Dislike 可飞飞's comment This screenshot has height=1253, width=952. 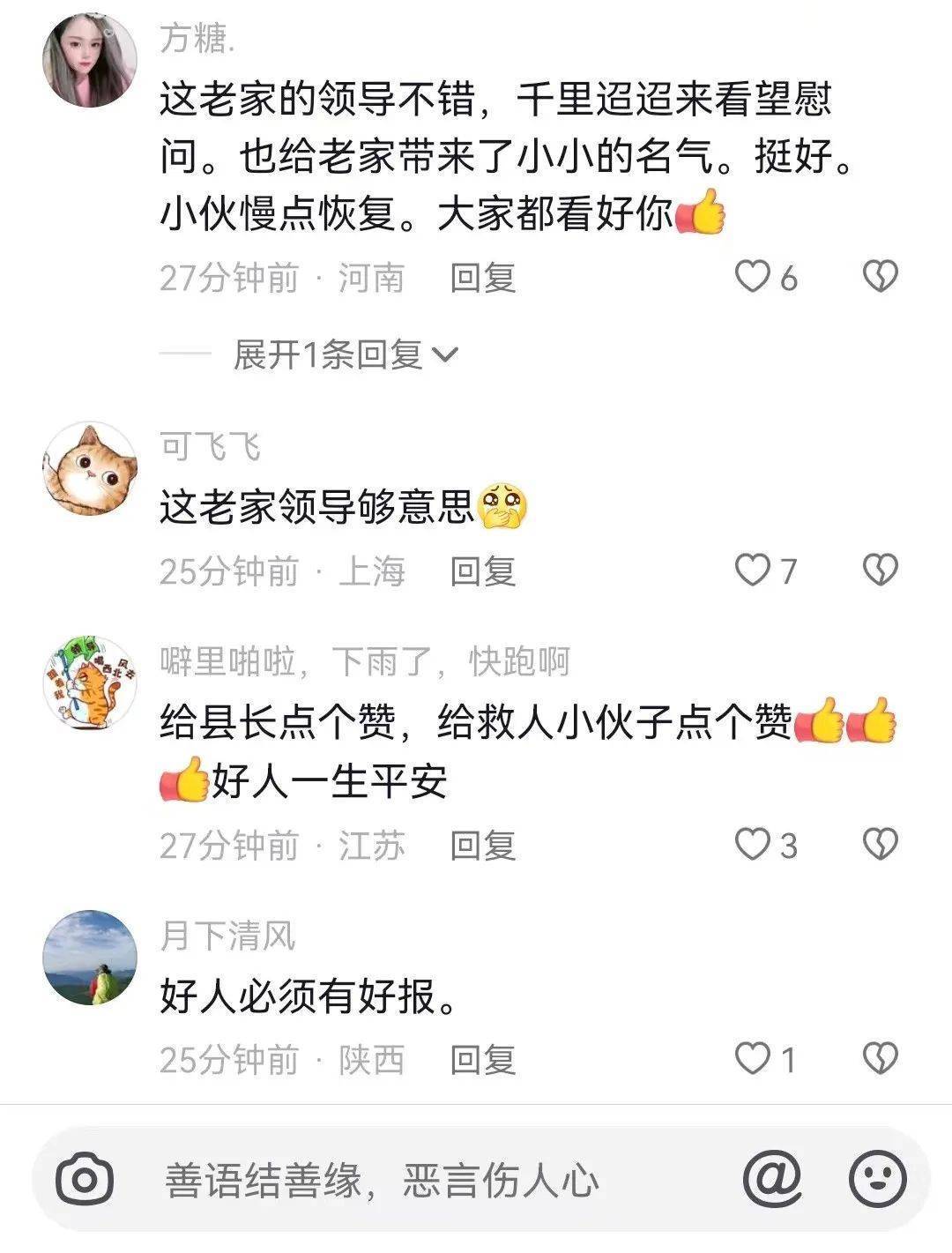(879, 571)
